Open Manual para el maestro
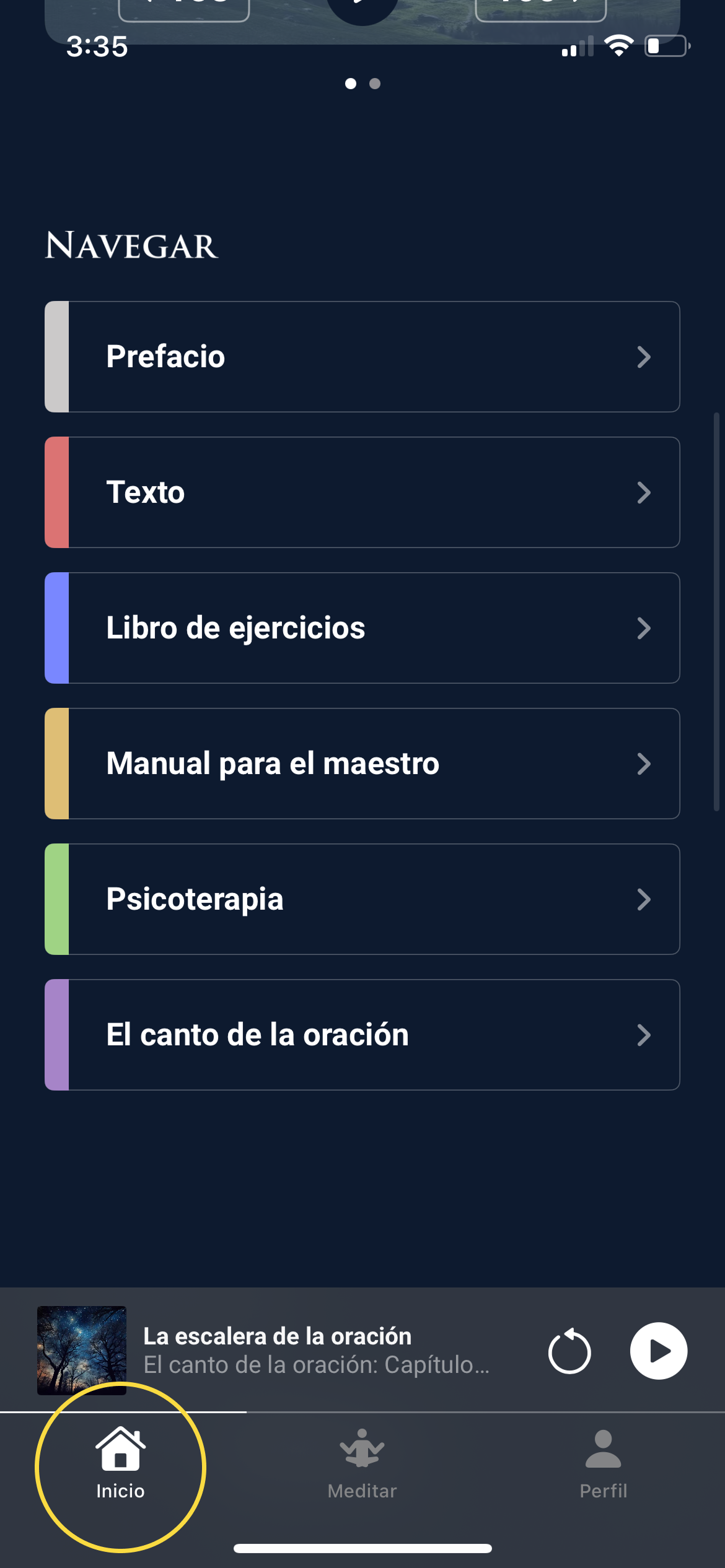Screen dimensions: 725x1568 click(362, 764)
